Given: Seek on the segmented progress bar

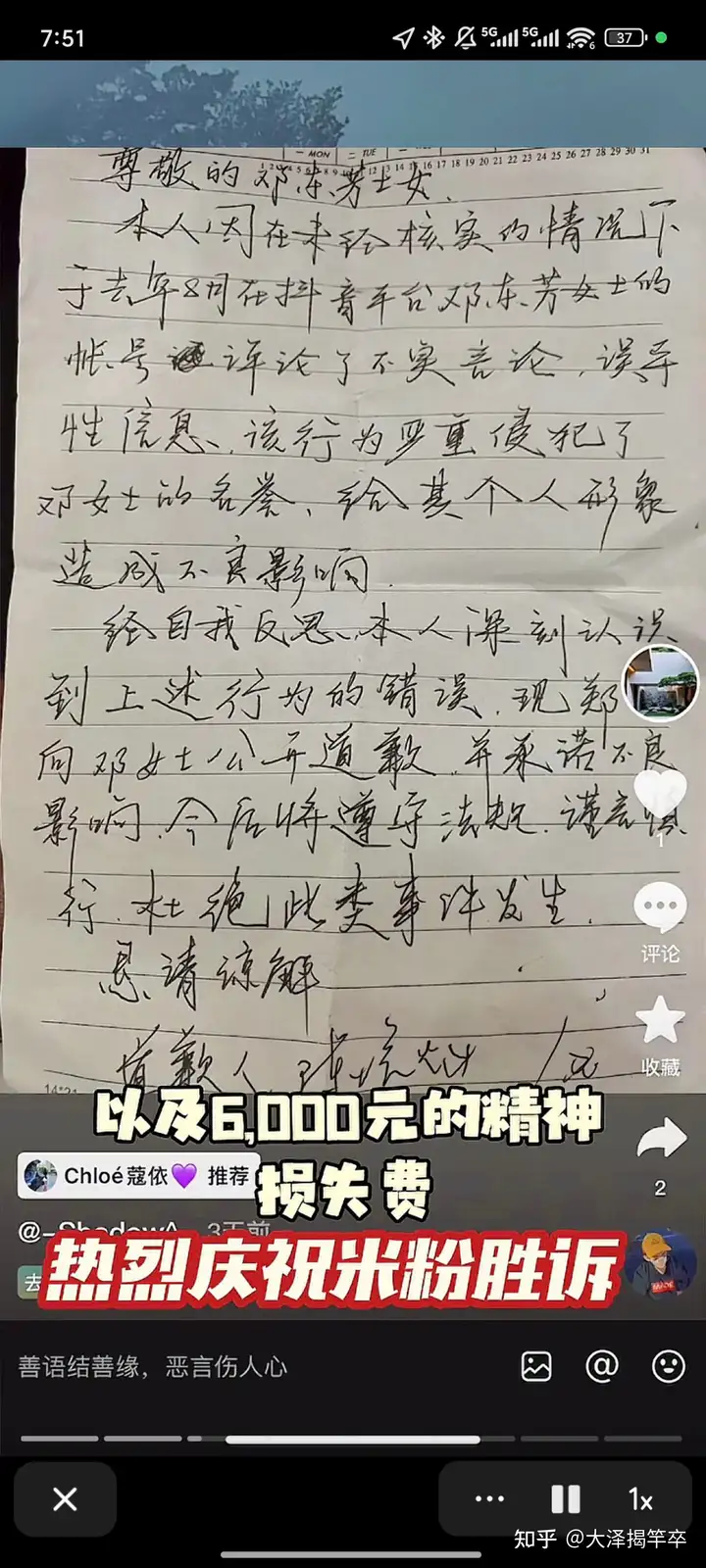Looking at the screenshot, I should [x=353, y=1439].
